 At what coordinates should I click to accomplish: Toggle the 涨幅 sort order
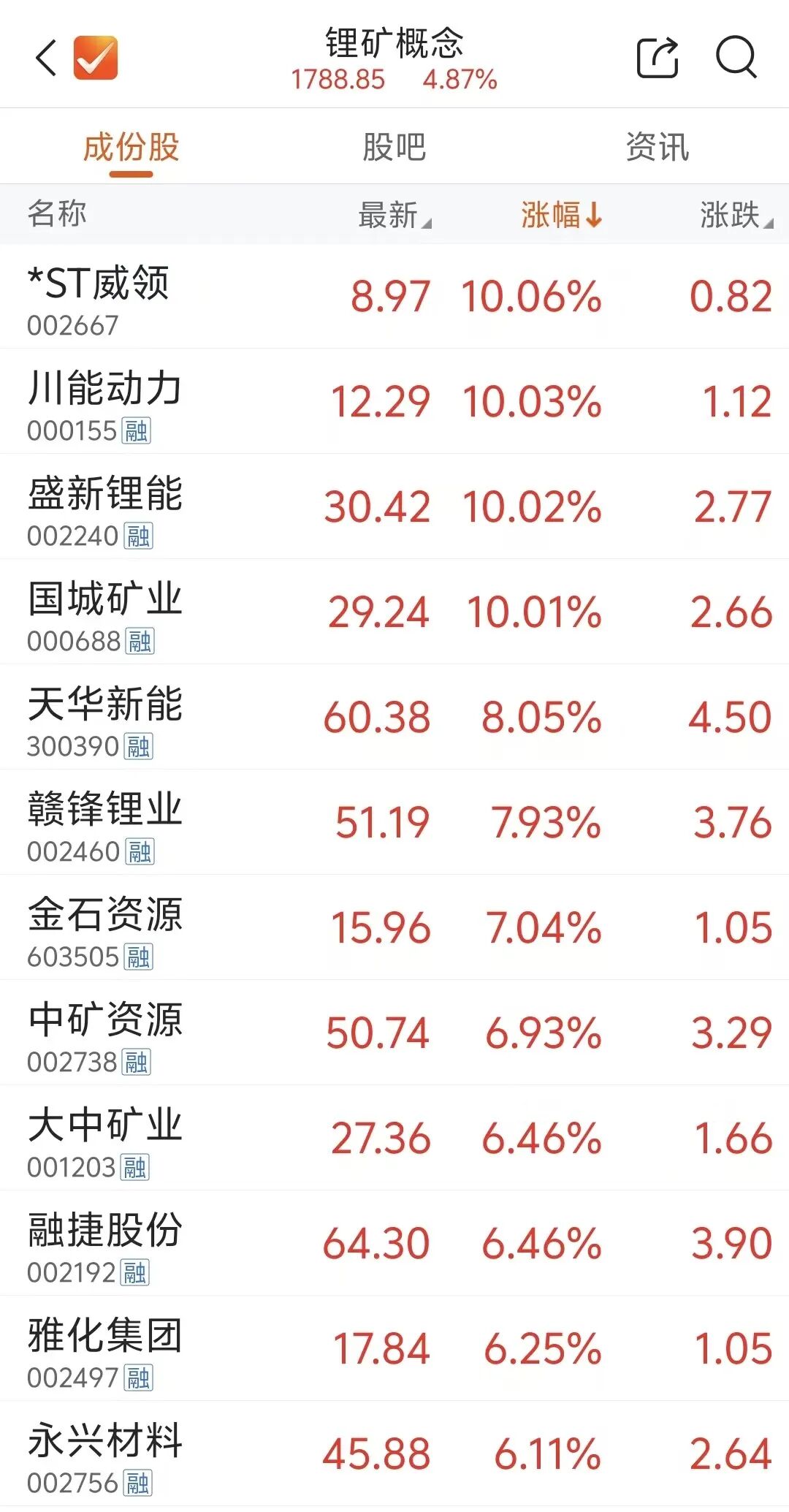[x=562, y=215]
